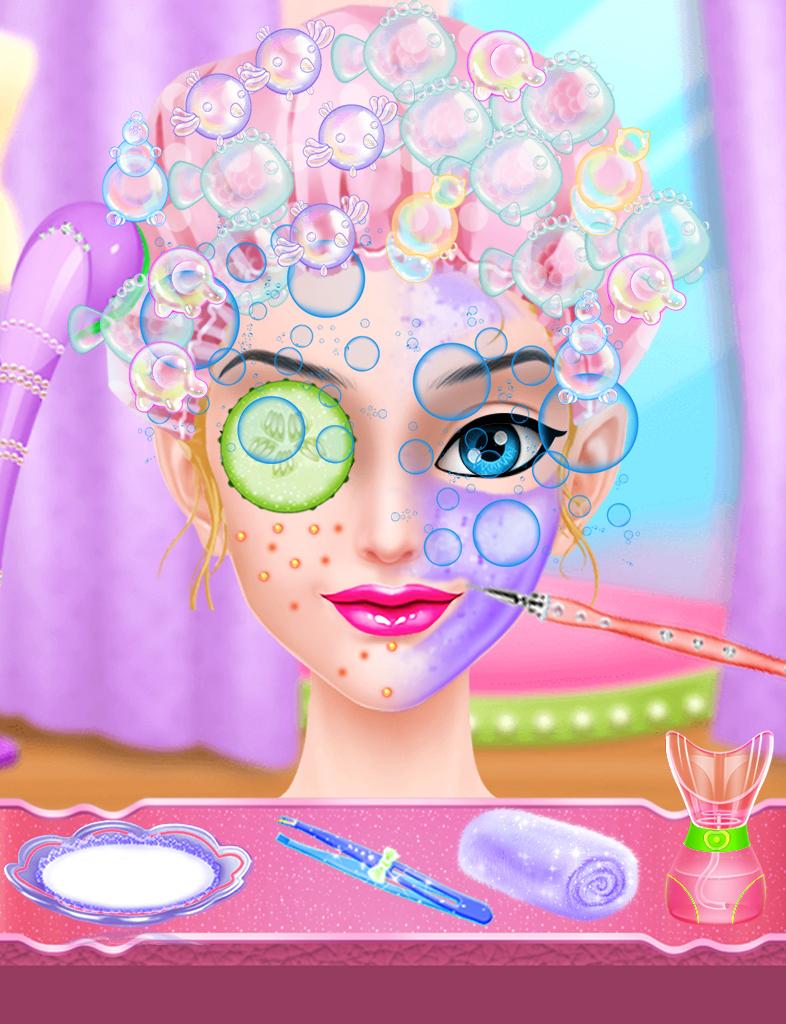Choose the rolled purple towel
Viewport: 786px width, 1024px height.
coord(548,860)
